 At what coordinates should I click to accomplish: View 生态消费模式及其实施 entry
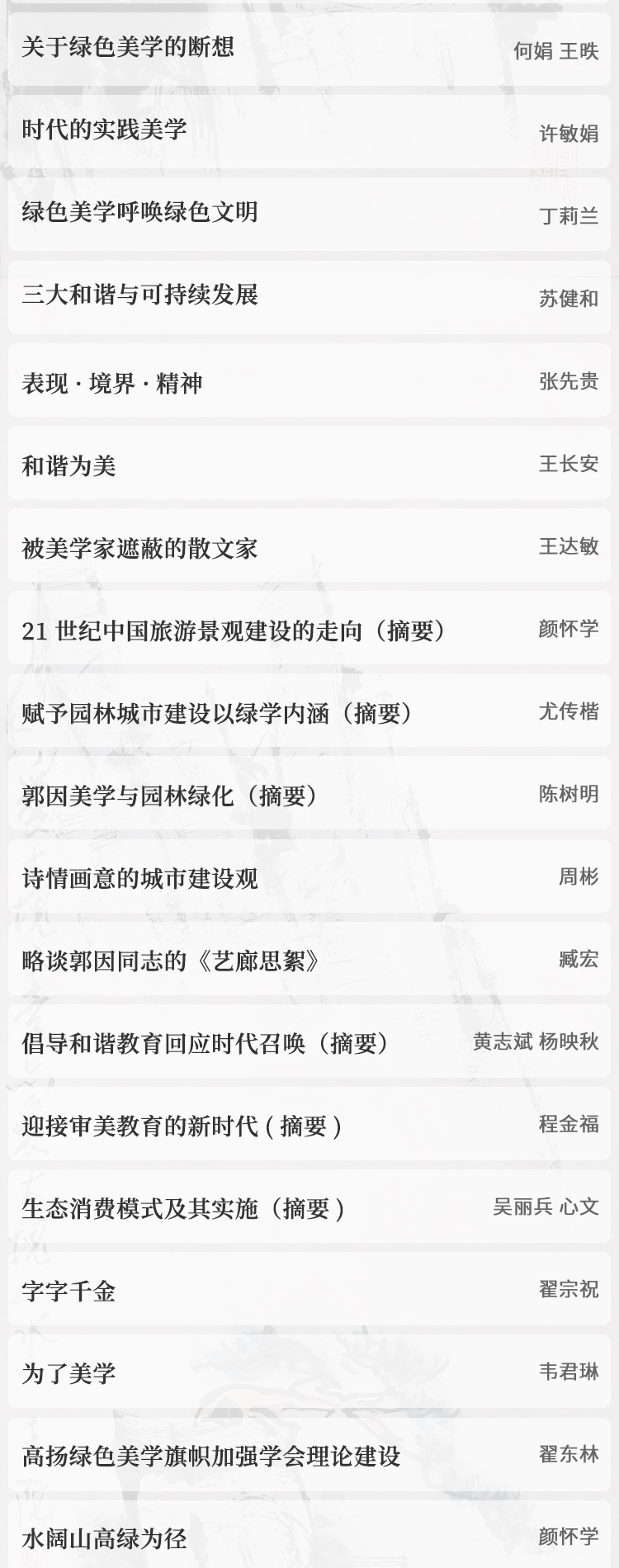pyautogui.click(x=183, y=1208)
